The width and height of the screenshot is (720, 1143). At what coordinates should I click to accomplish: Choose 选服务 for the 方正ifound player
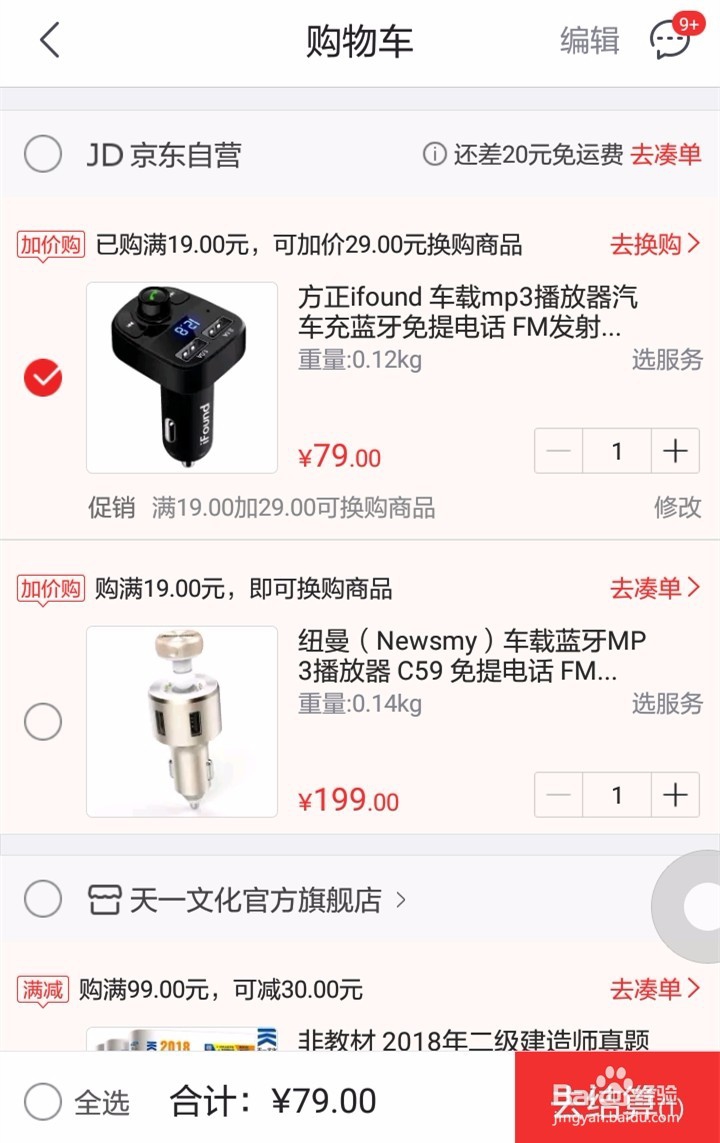(x=667, y=360)
